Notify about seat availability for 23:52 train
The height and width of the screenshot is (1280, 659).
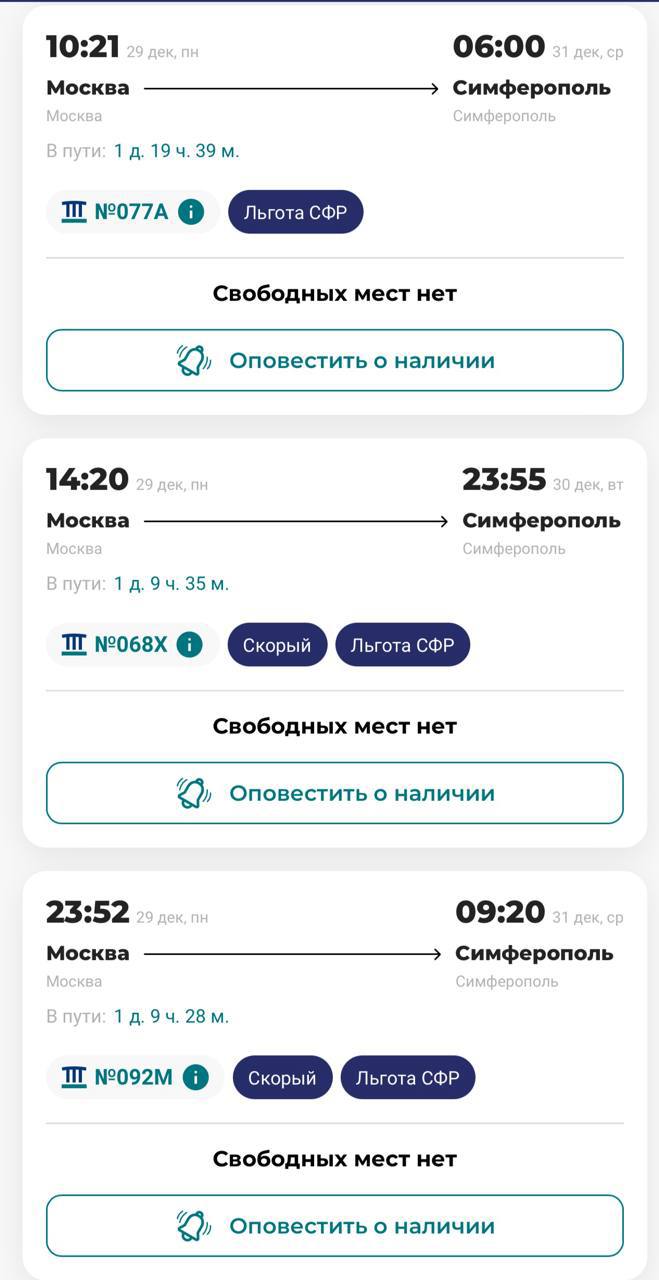pyautogui.click(x=334, y=1226)
